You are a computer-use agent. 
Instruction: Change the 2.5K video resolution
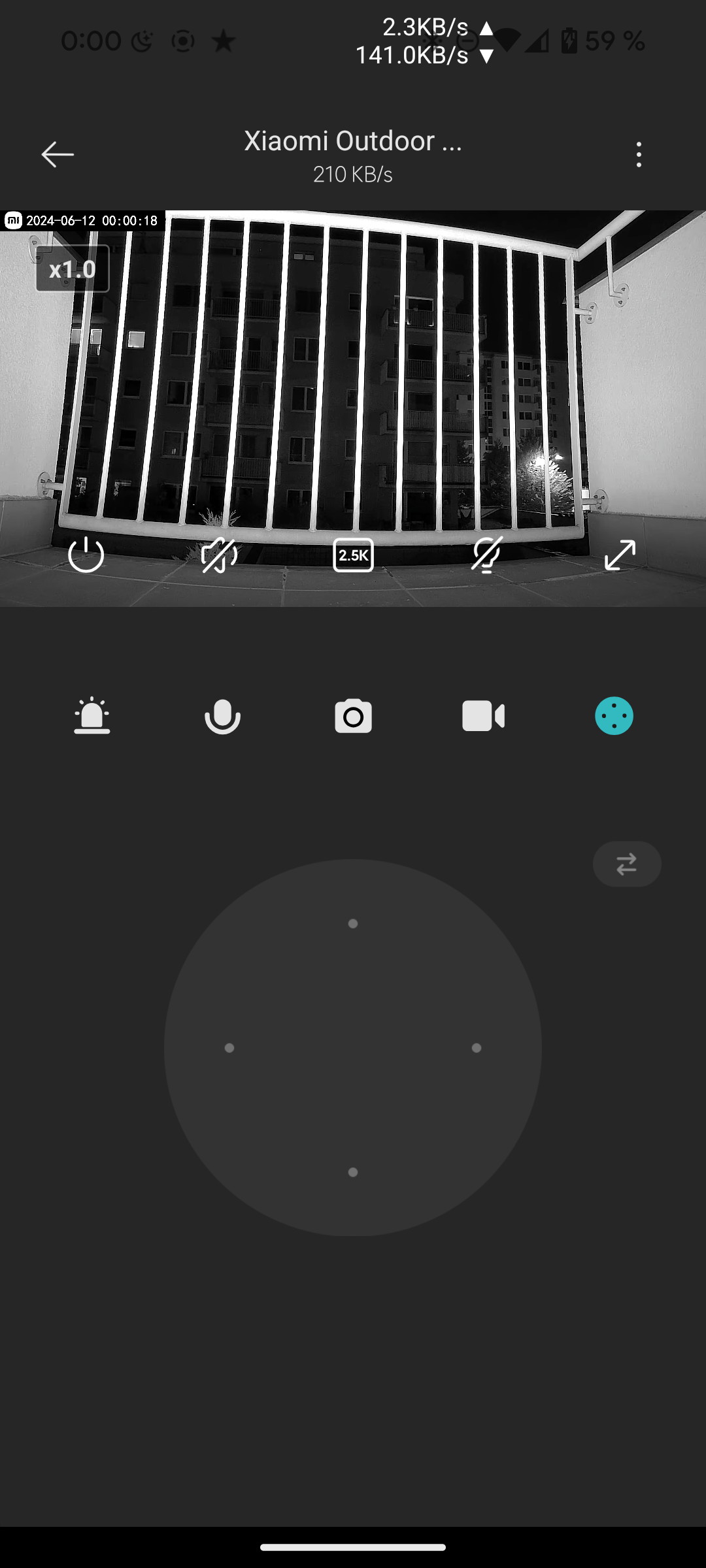point(353,555)
